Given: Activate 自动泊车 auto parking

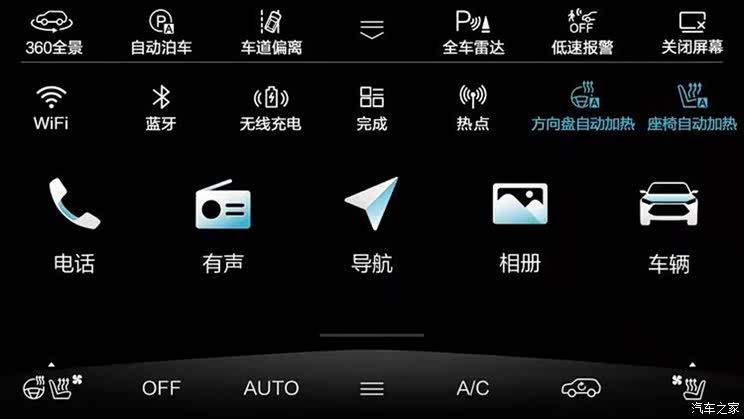Looking at the screenshot, I should click(160, 31).
